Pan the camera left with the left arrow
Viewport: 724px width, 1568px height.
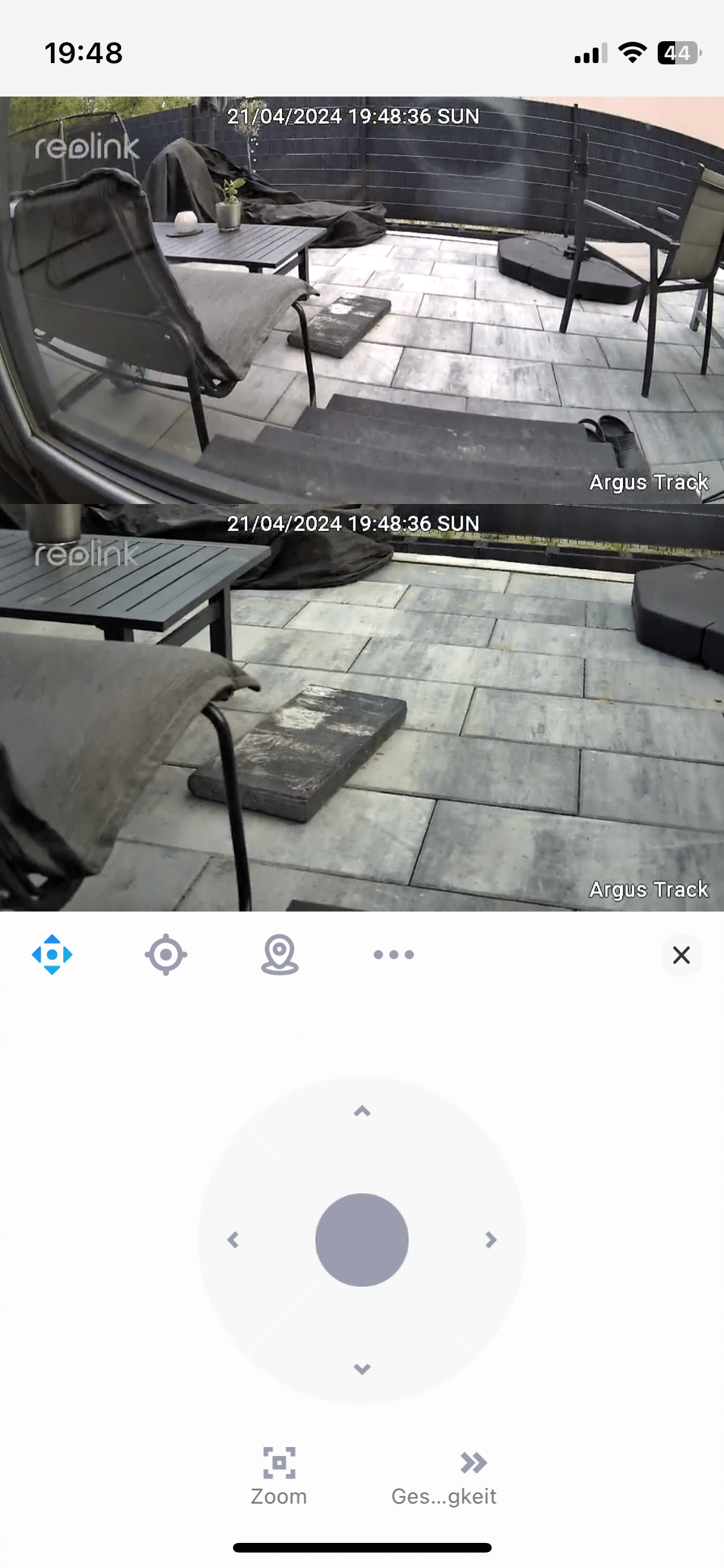tap(234, 1240)
